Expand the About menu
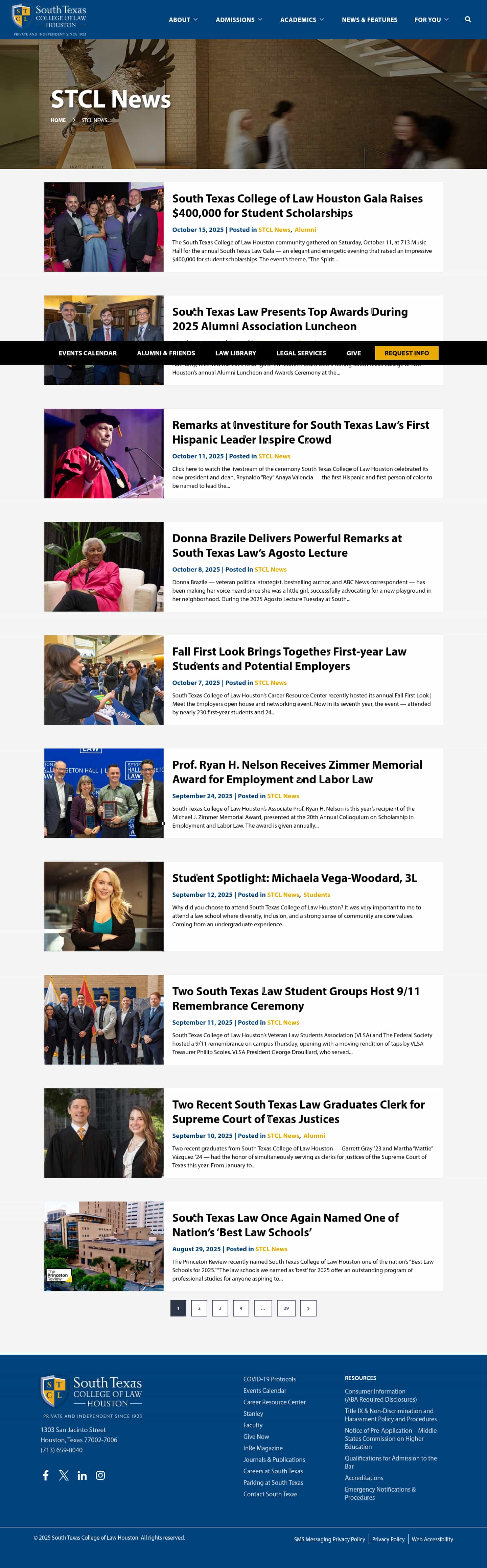Viewport: 487px width, 1568px height. click(183, 20)
